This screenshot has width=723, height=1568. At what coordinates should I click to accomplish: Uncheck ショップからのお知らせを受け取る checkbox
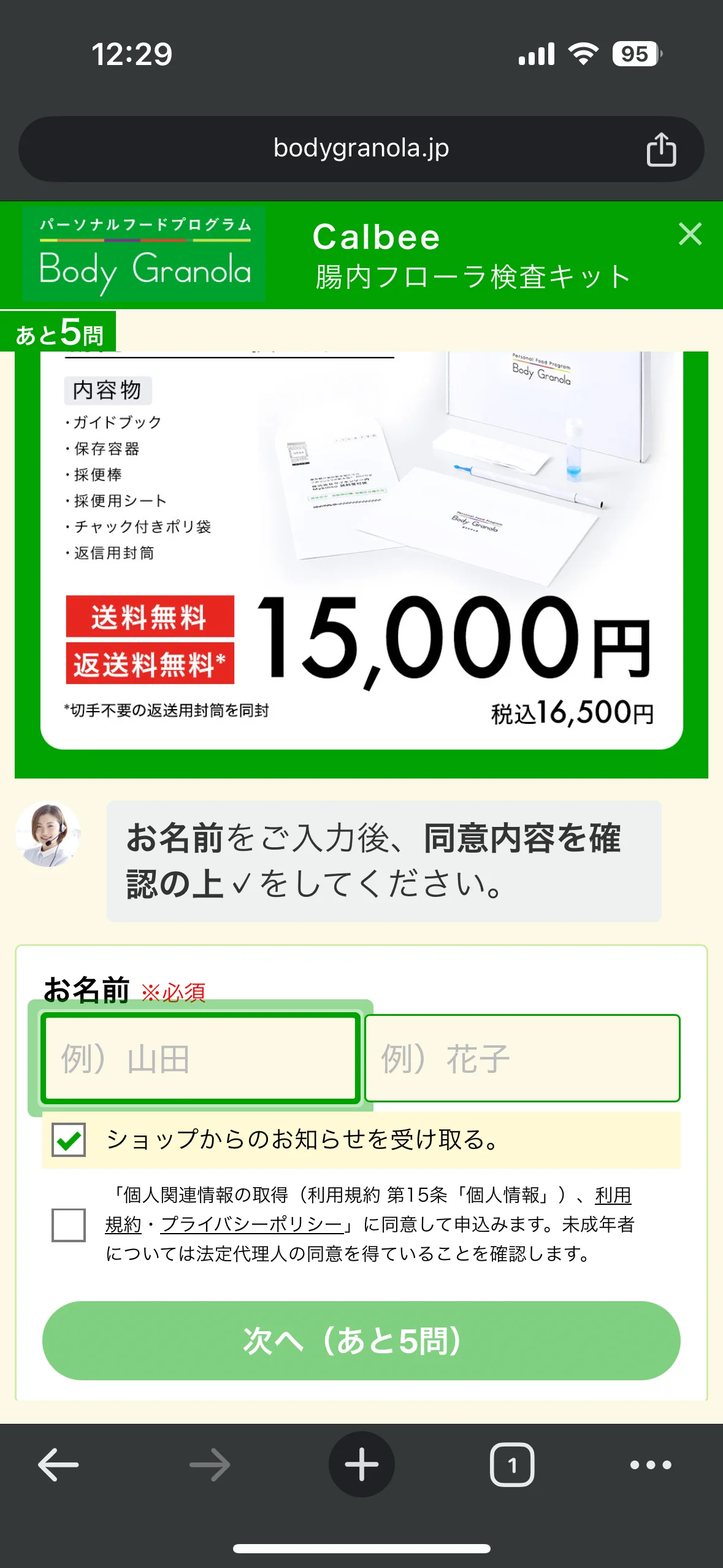point(69,1140)
